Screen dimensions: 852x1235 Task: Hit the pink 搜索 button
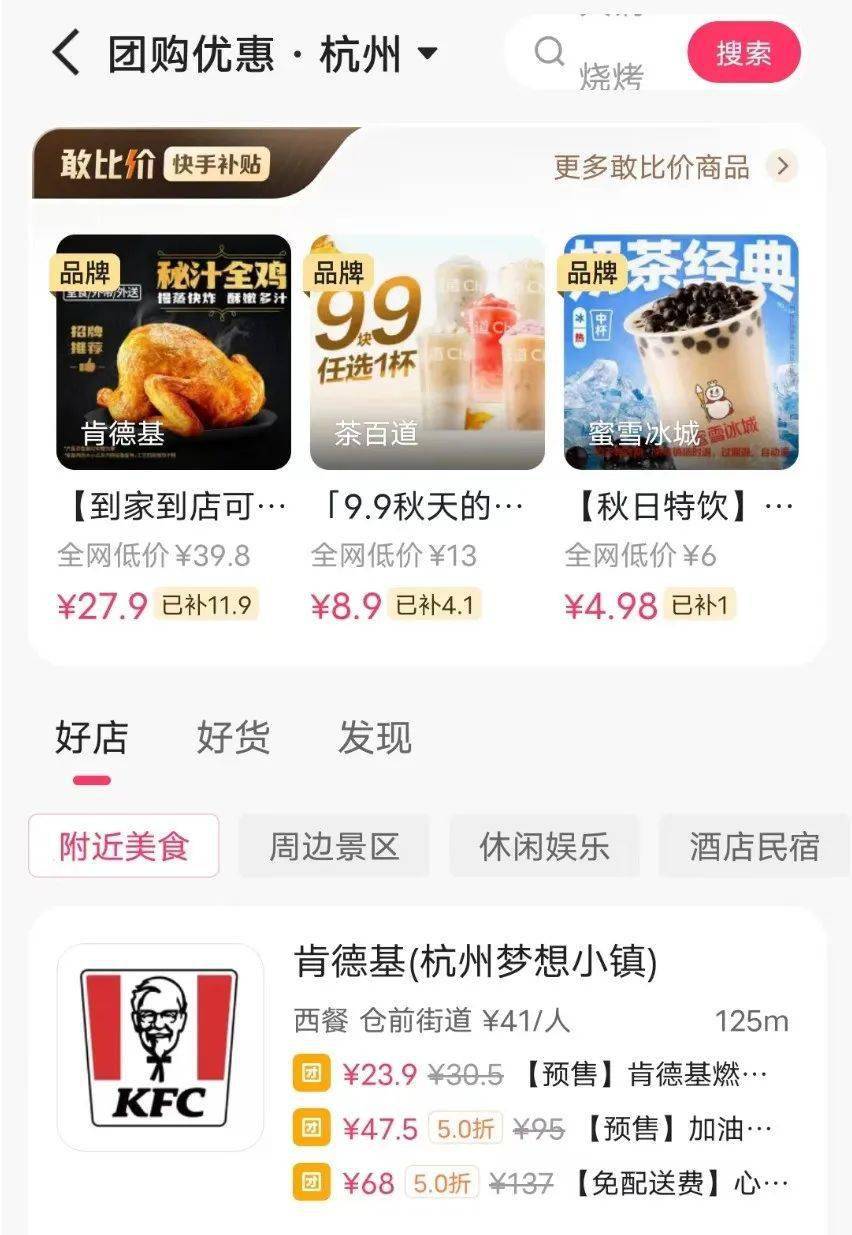click(x=743, y=53)
